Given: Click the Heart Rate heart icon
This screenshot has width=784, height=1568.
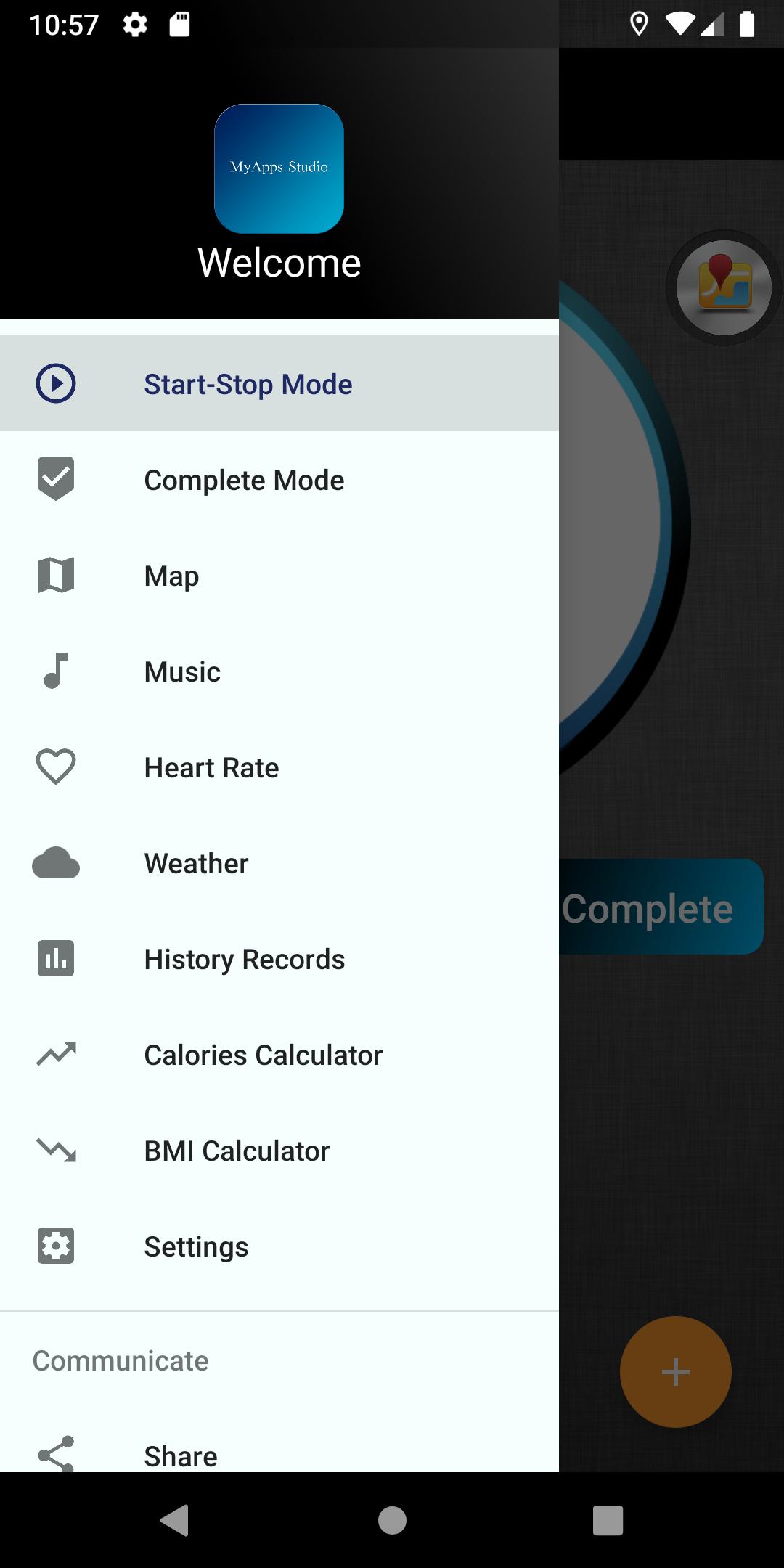Looking at the screenshot, I should pos(54,765).
